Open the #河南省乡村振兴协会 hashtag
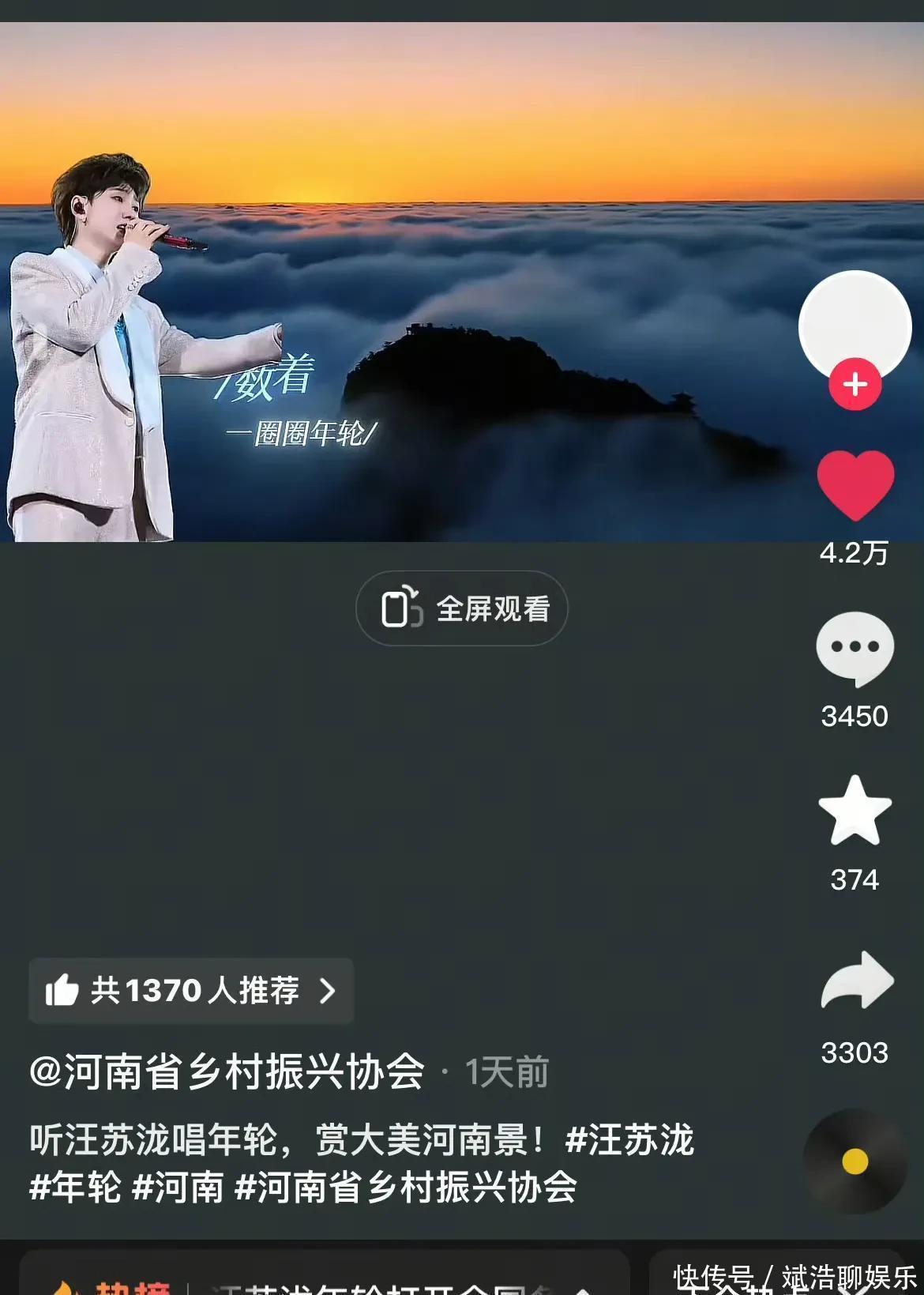Image resolution: width=924 pixels, height=1295 pixels. pos(406,1188)
